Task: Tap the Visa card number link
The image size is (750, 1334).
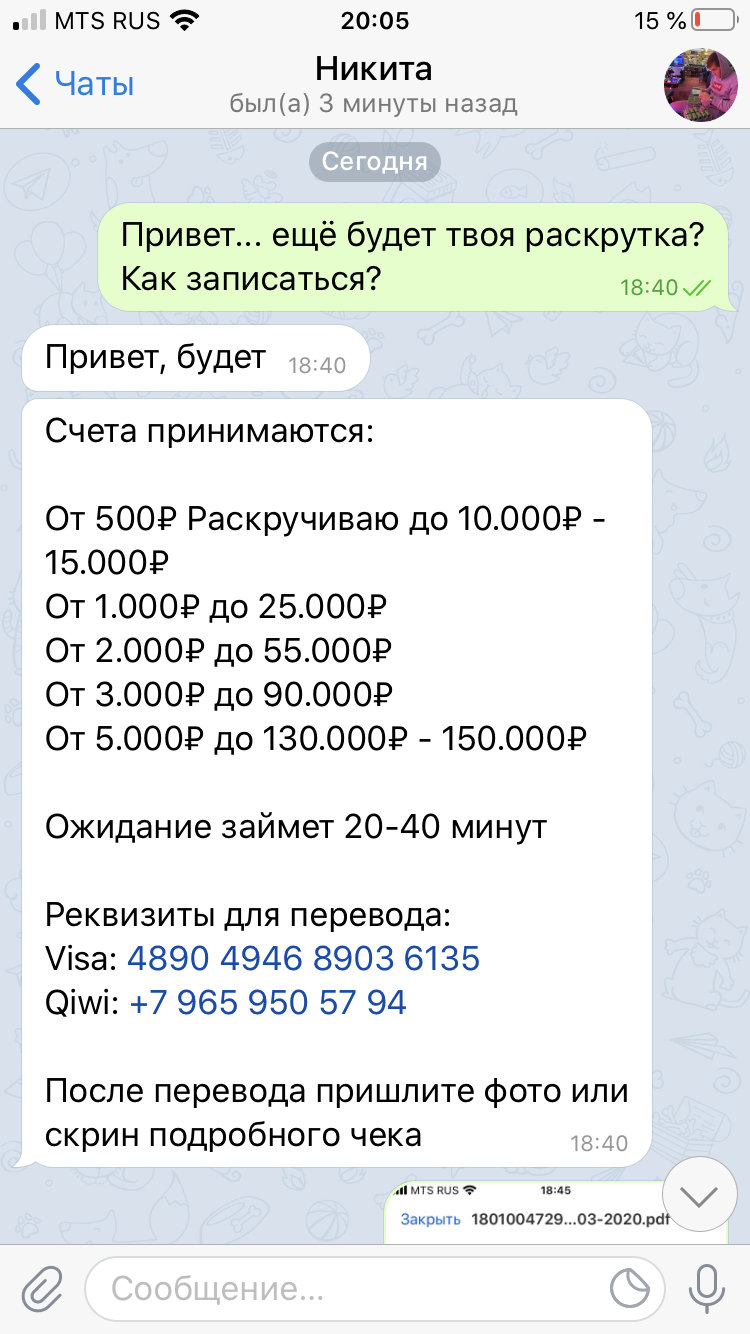Action: [304, 959]
